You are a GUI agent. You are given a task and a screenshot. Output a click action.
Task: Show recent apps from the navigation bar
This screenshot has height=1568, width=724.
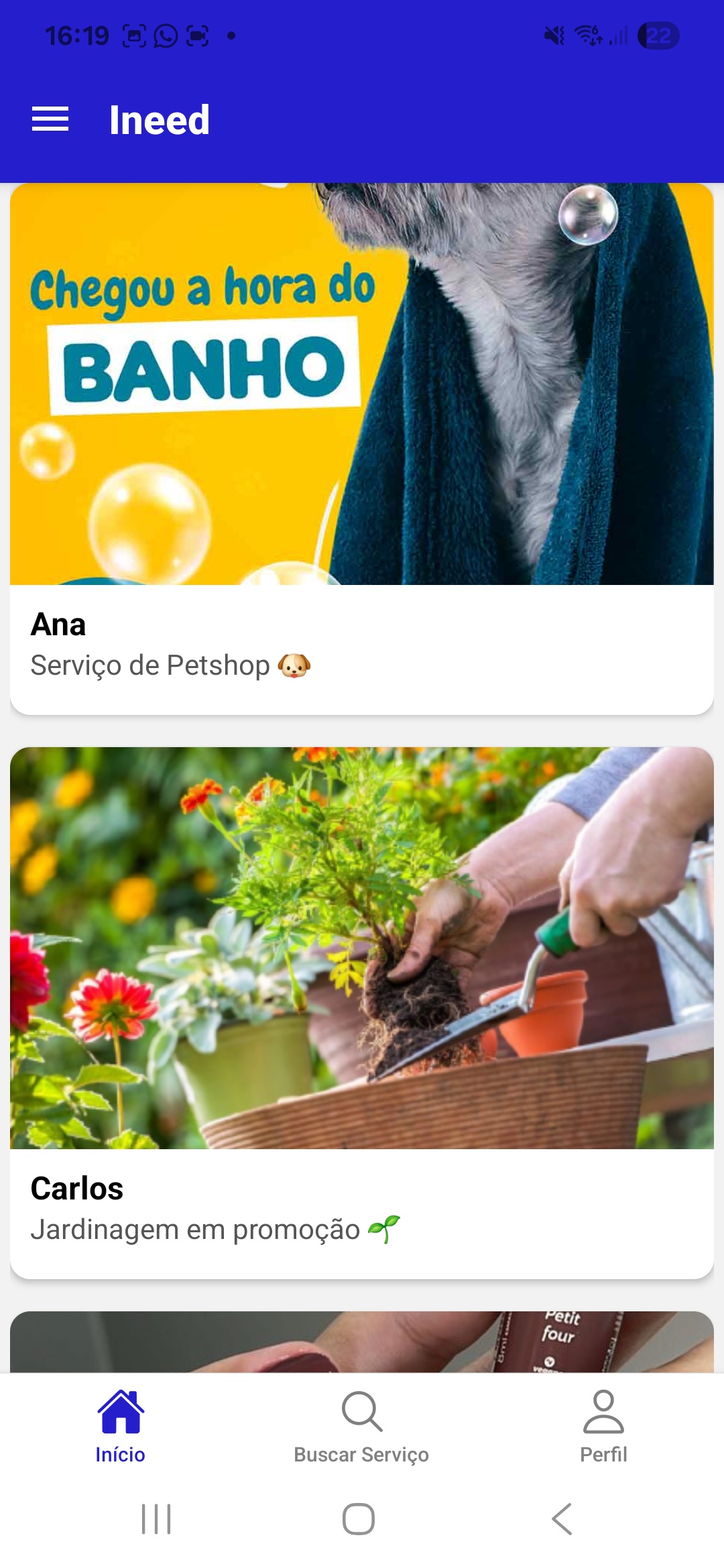tap(156, 1519)
